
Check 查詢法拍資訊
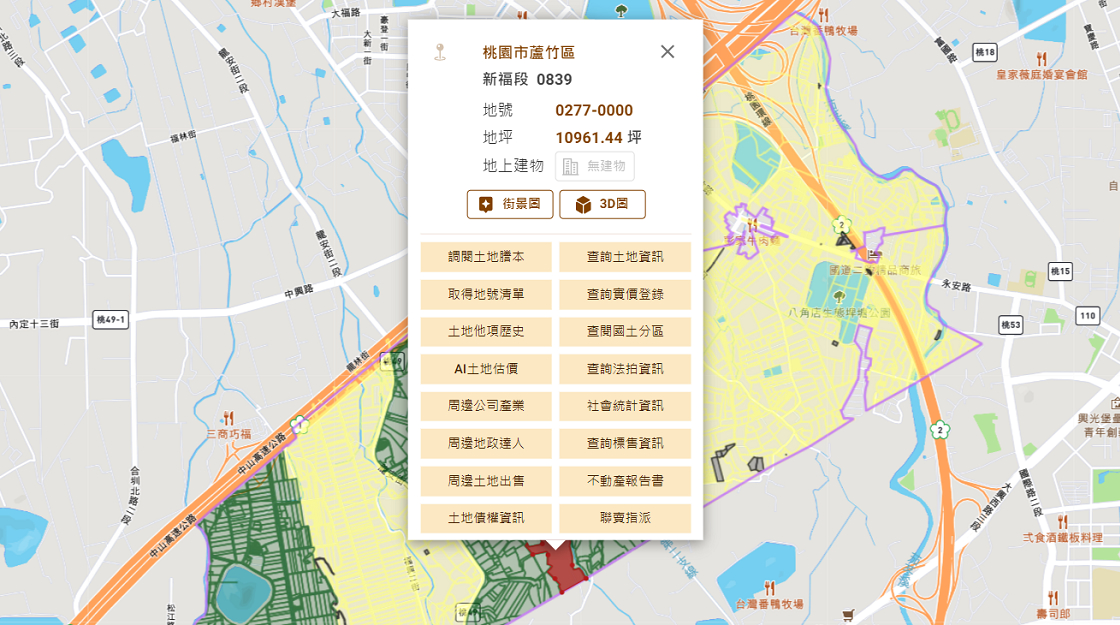624,369
